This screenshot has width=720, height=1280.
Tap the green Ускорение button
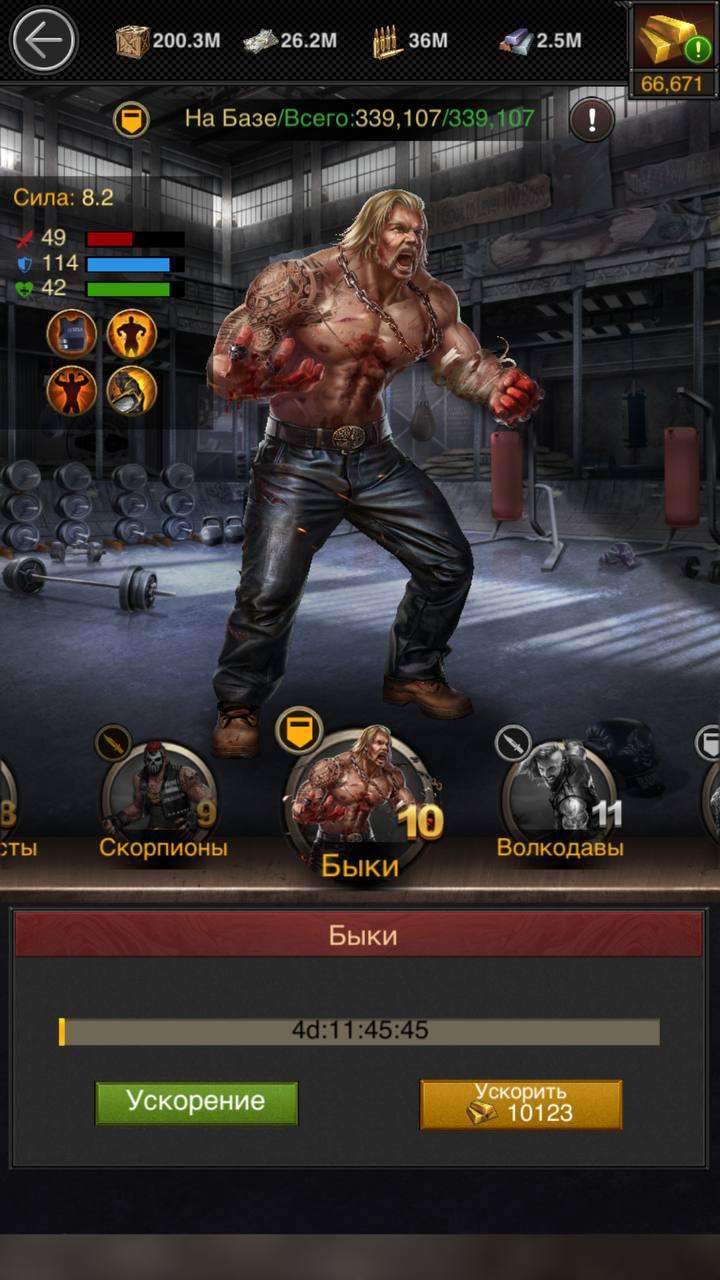[196, 1103]
